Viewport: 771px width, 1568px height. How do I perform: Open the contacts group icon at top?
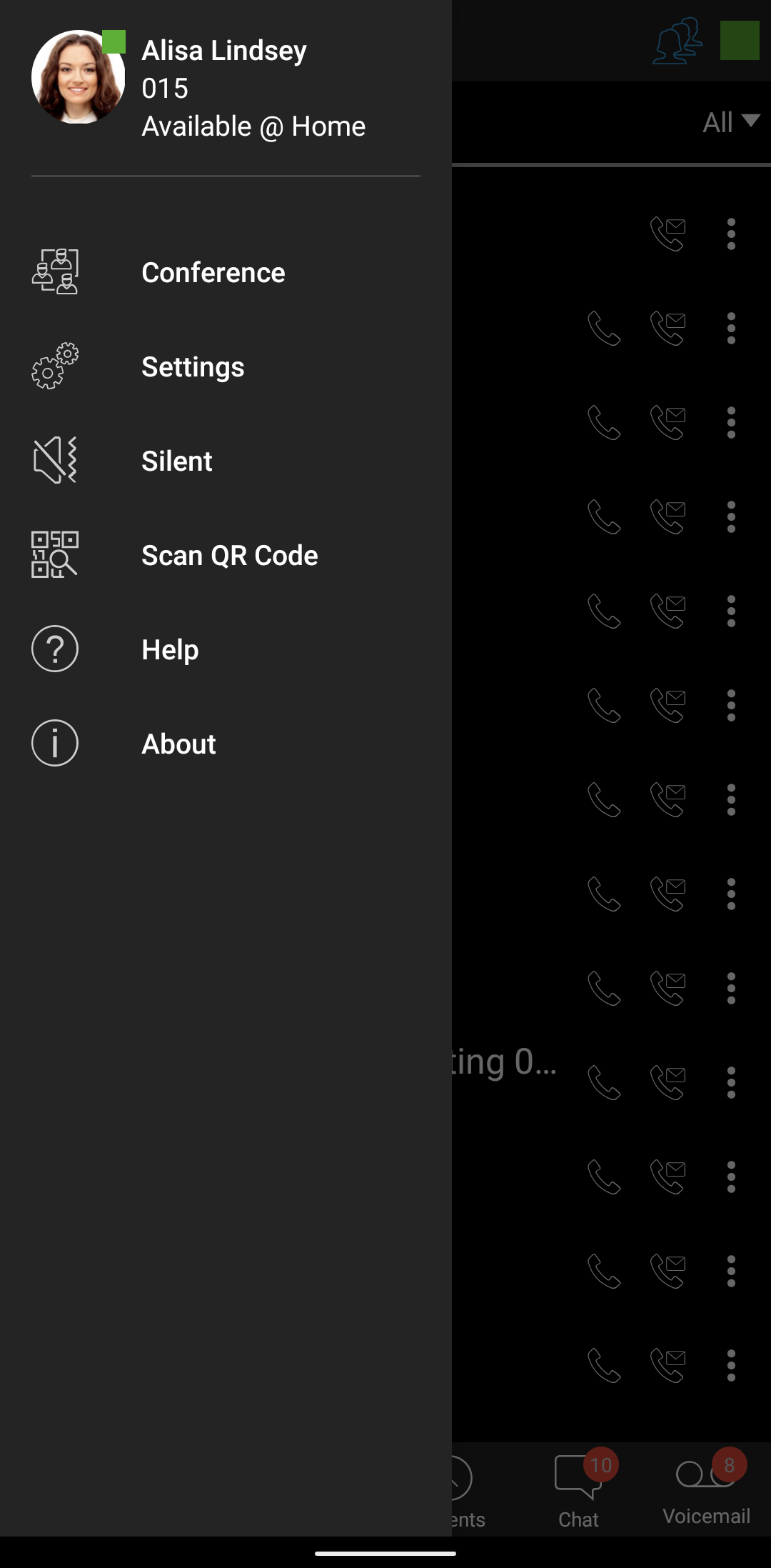[x=677, y=41]
